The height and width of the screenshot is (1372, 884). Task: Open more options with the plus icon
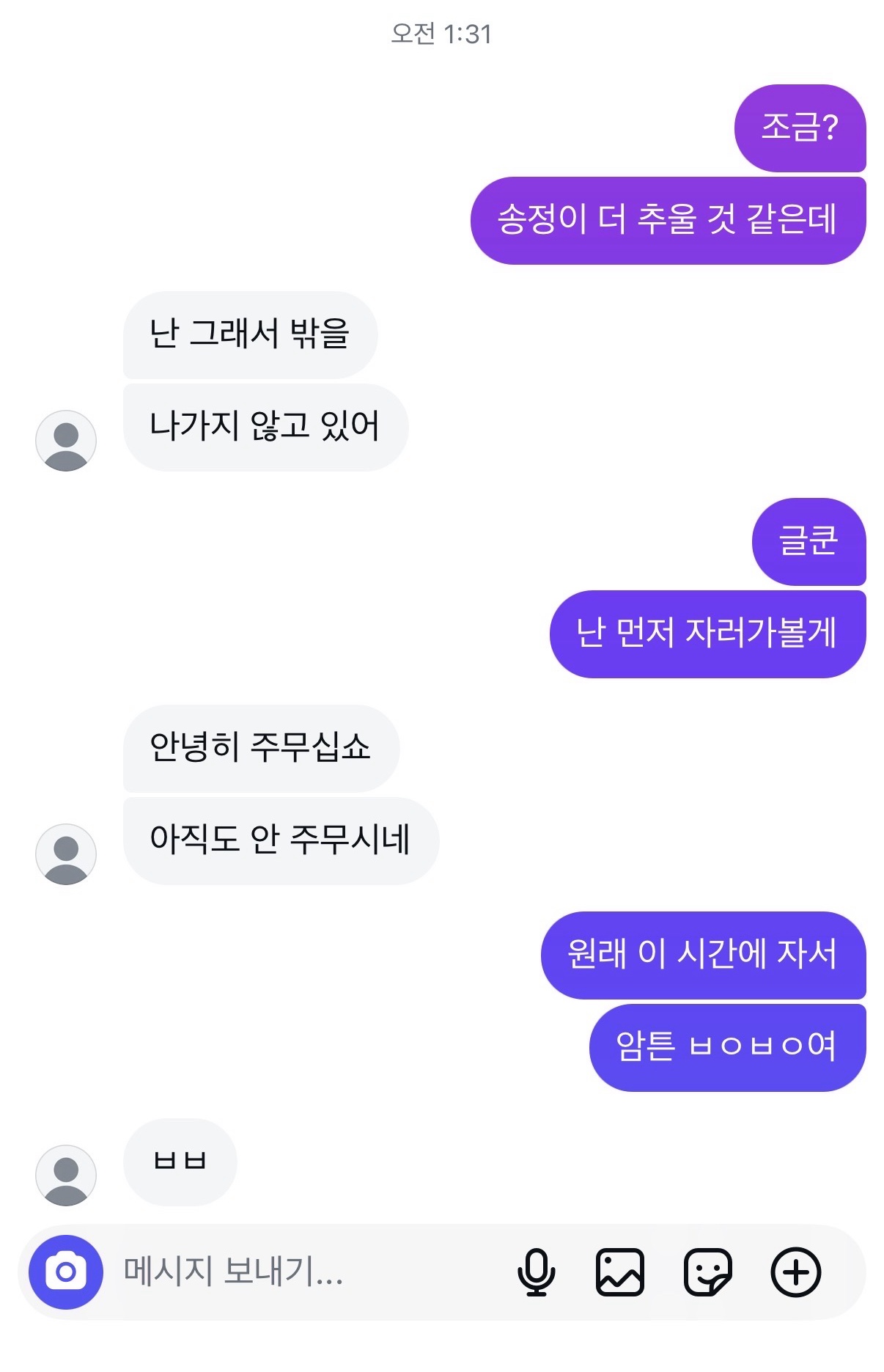point(795,1272)
